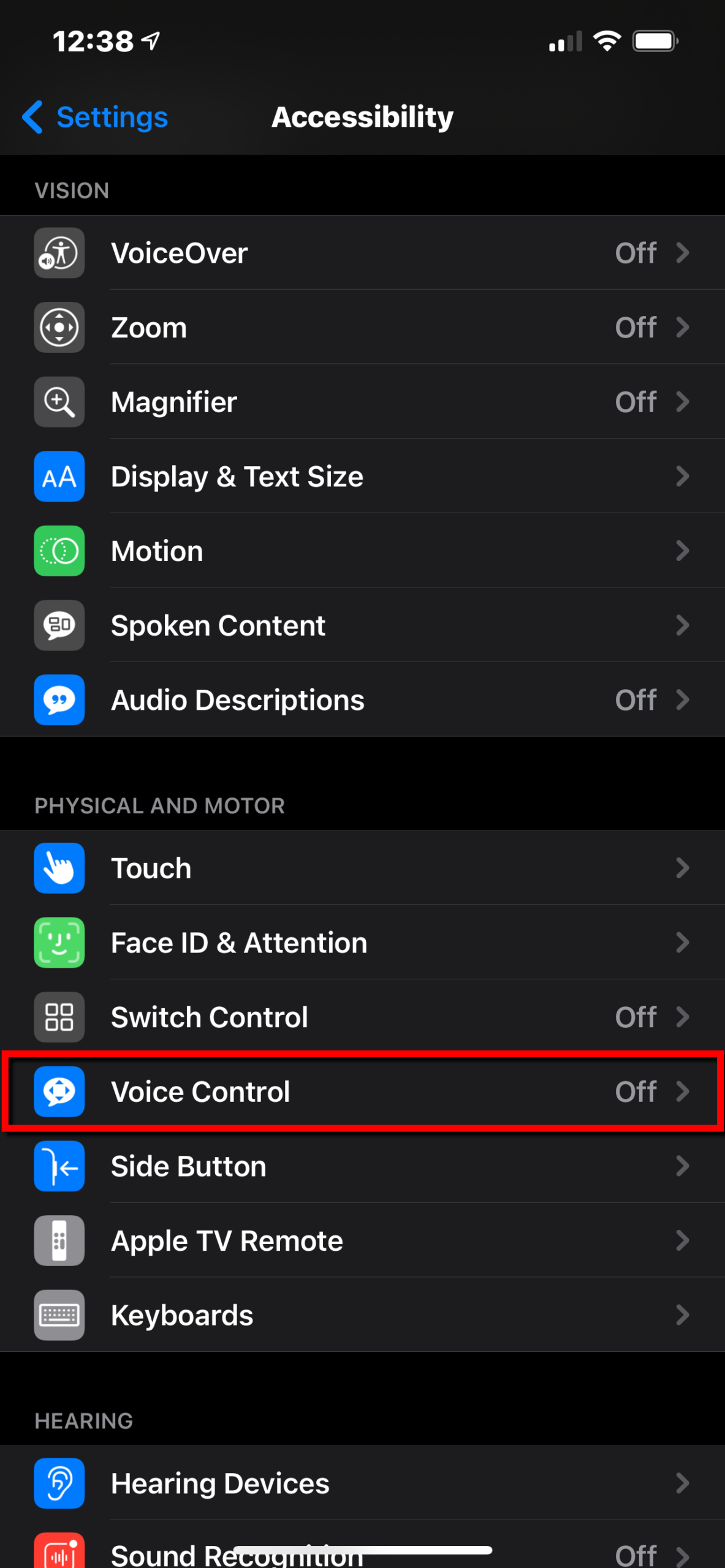Open Hearing Devices

click(362, 1483)
